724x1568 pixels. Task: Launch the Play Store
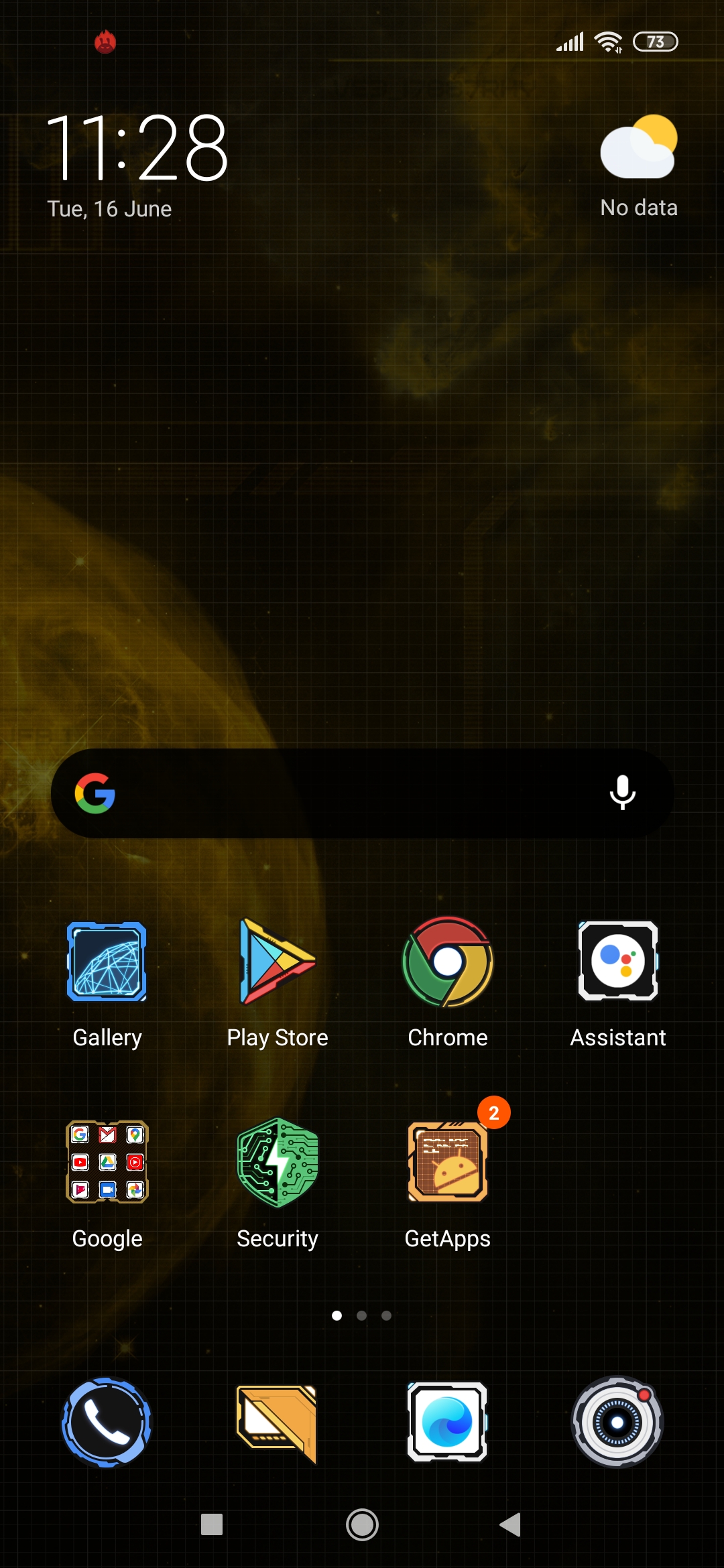pyautogui.click(x=277, y=962)
